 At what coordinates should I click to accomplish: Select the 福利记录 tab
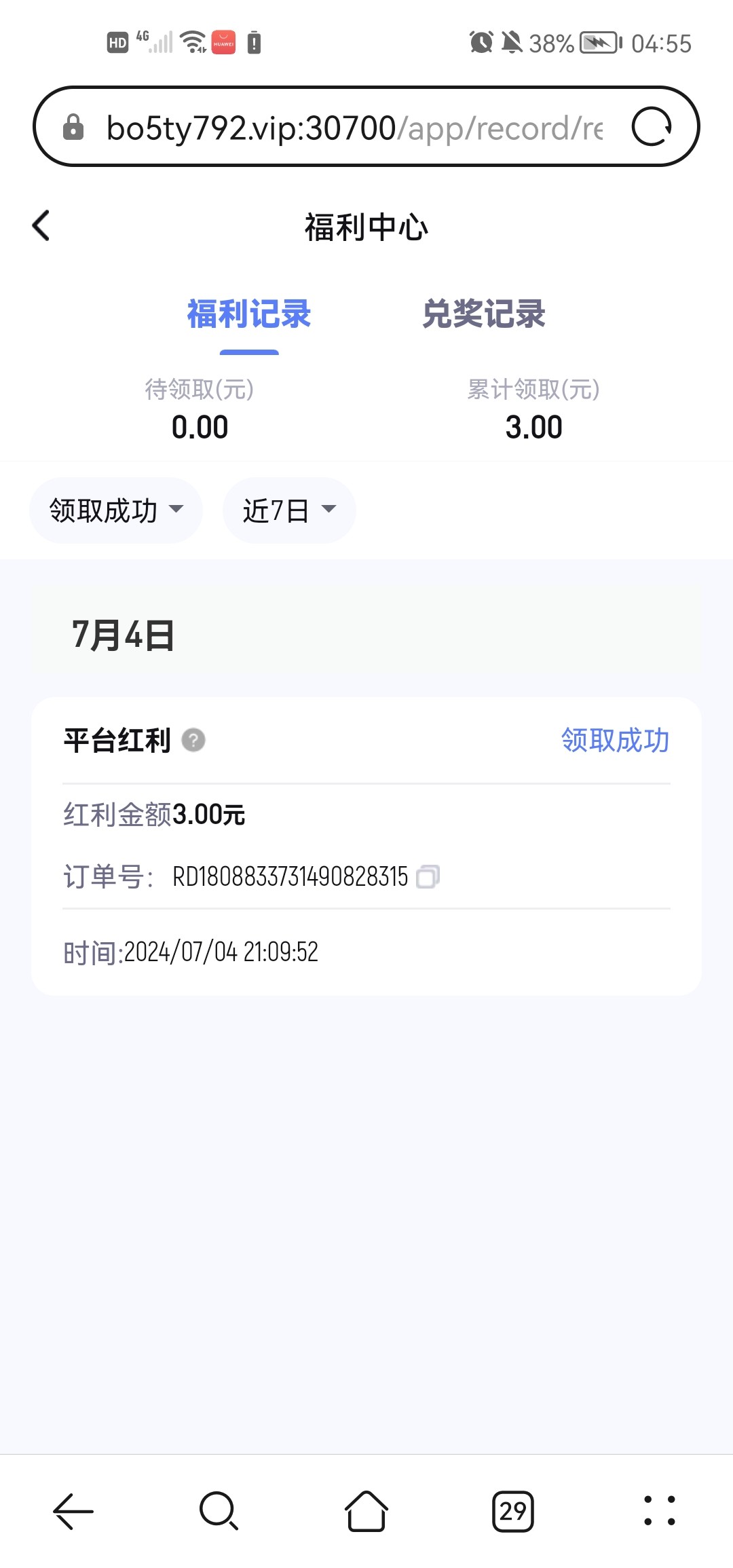pyautogui.click(x=249, y=314)
